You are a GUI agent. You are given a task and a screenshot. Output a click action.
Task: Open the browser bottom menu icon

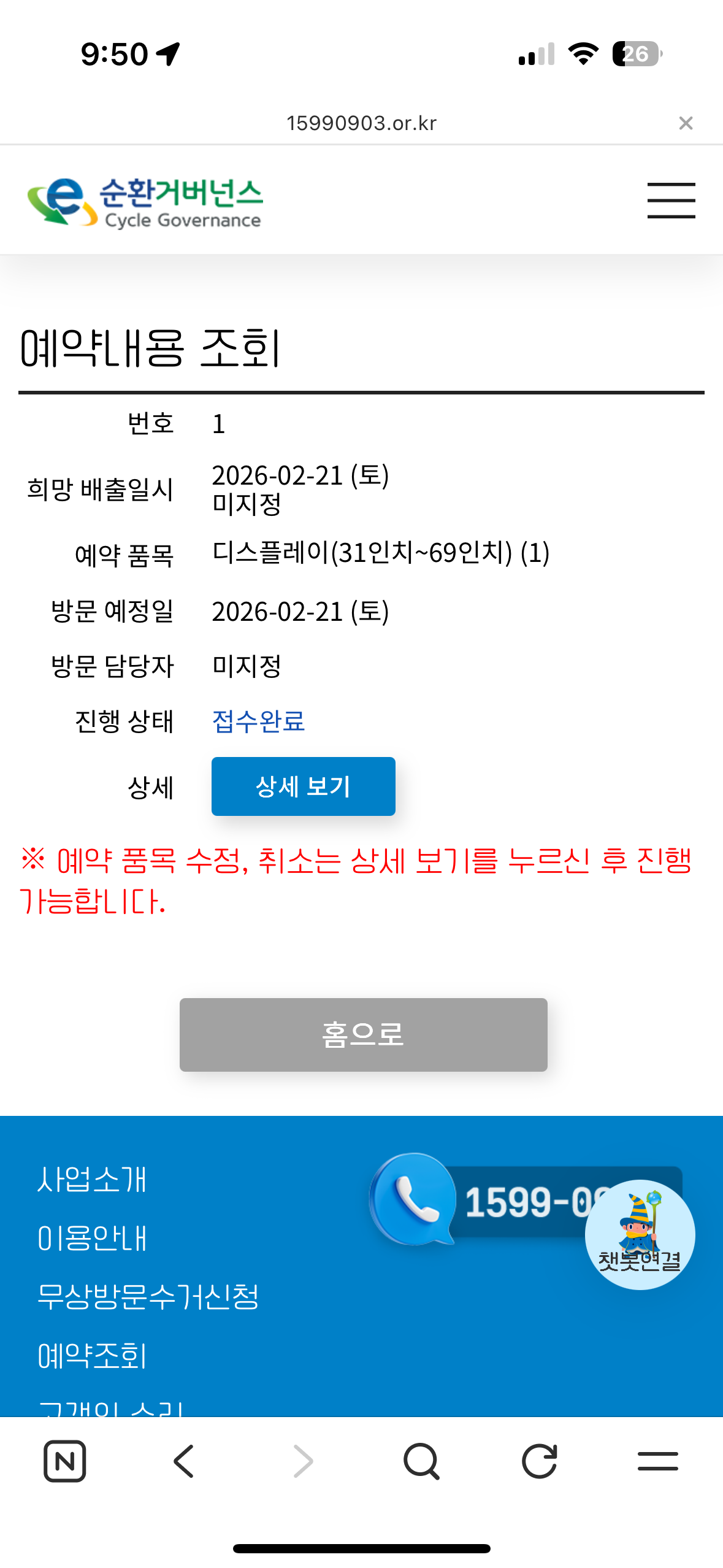pos(657,1461)
